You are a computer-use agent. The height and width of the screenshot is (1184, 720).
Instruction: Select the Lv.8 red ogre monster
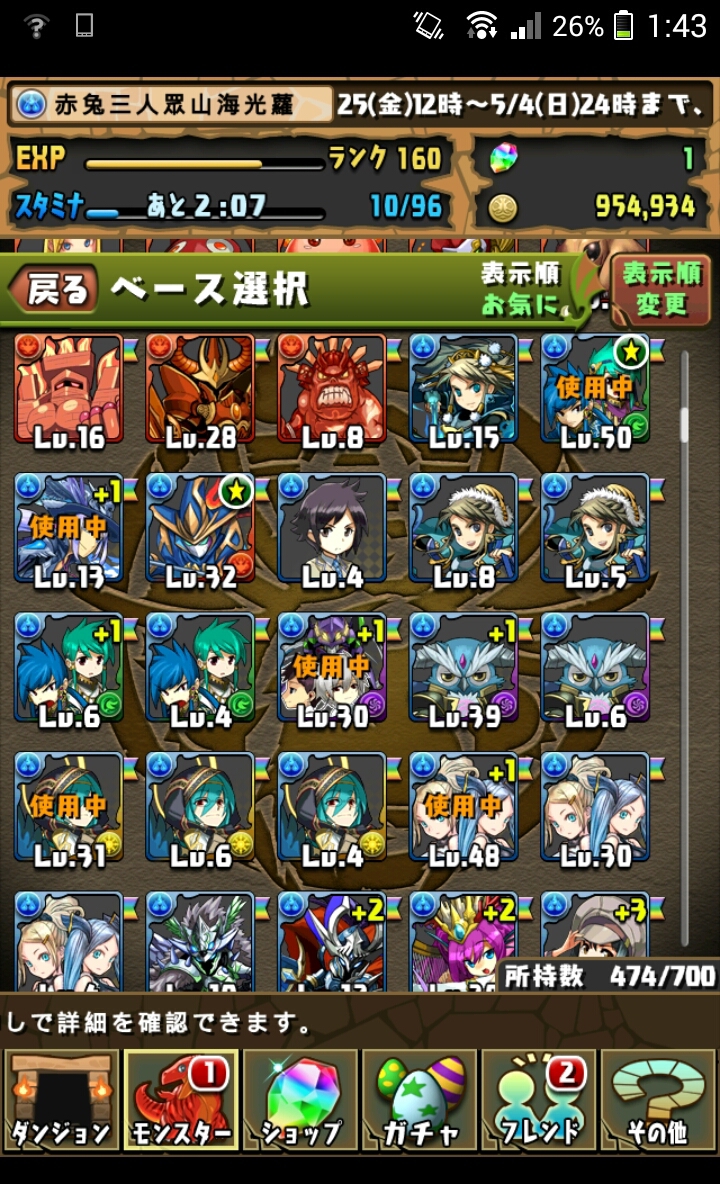point(332,390)
